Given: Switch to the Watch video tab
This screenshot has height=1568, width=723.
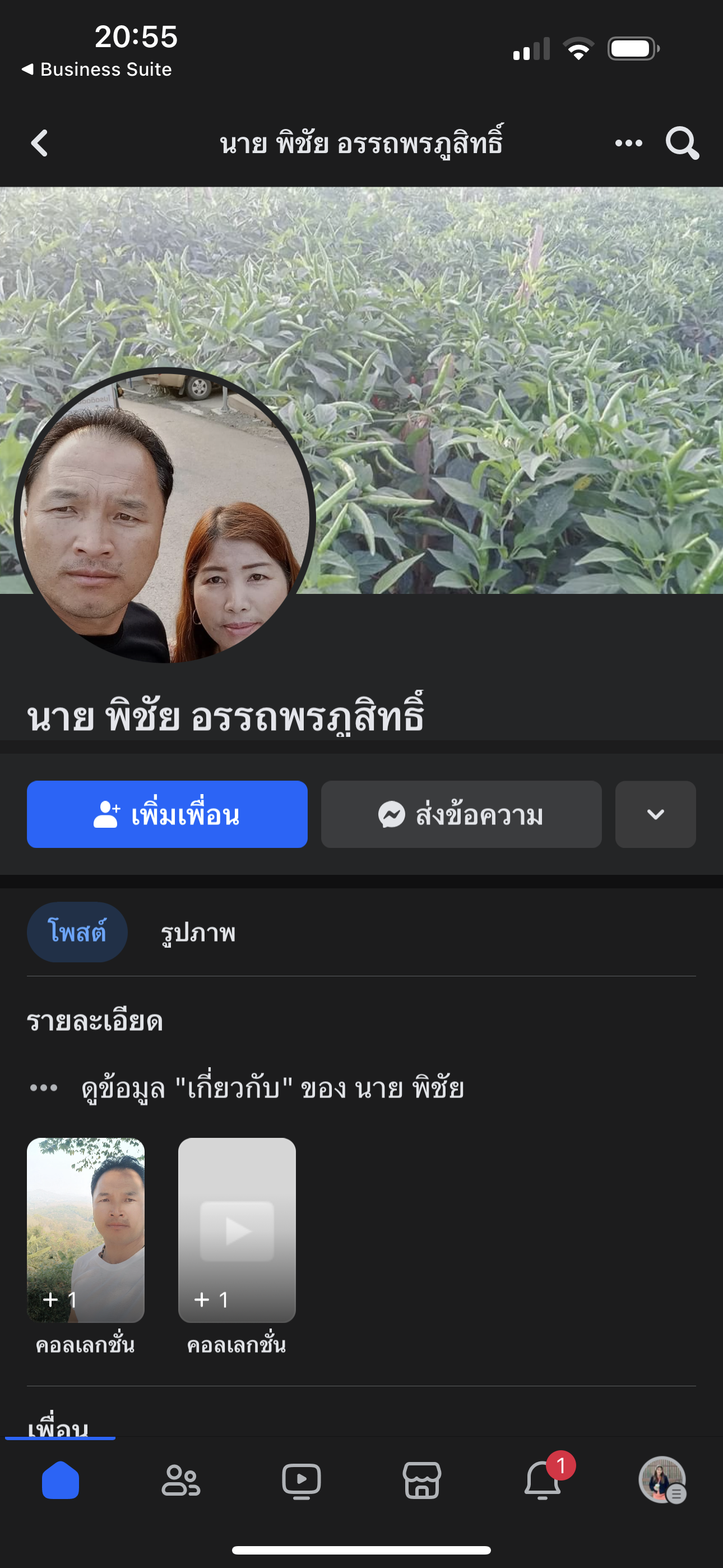Looking at the screenshot, I should click(x=302, y=1481).
